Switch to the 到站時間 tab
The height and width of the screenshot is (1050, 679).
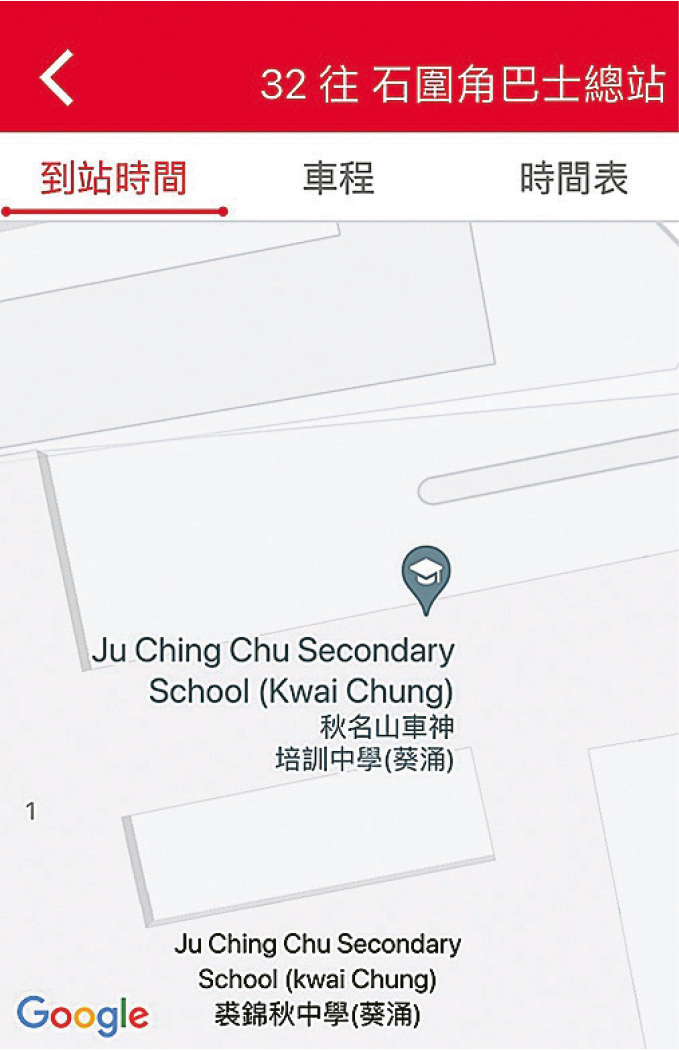click(114, 180)
